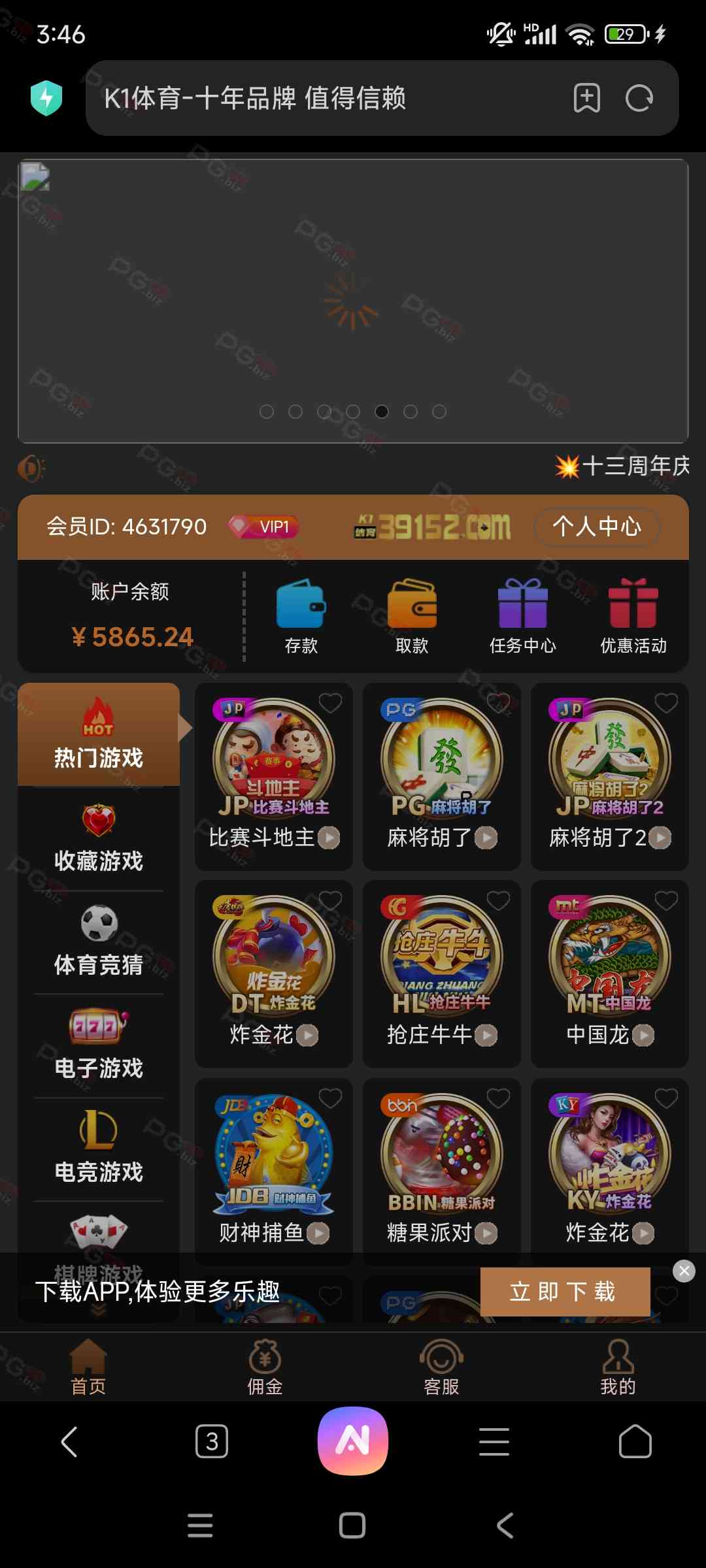Switch to 电子游戏 category

tap(98, 1045)
